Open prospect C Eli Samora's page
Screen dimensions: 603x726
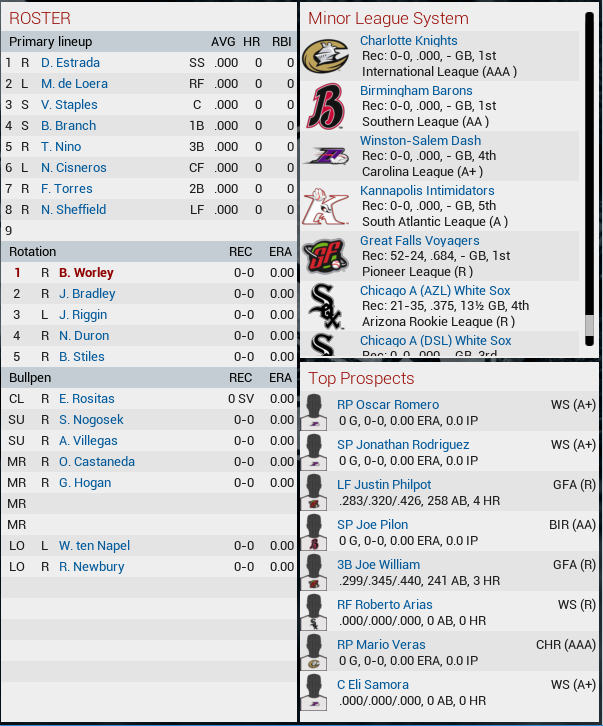click(x=373, y=685)
